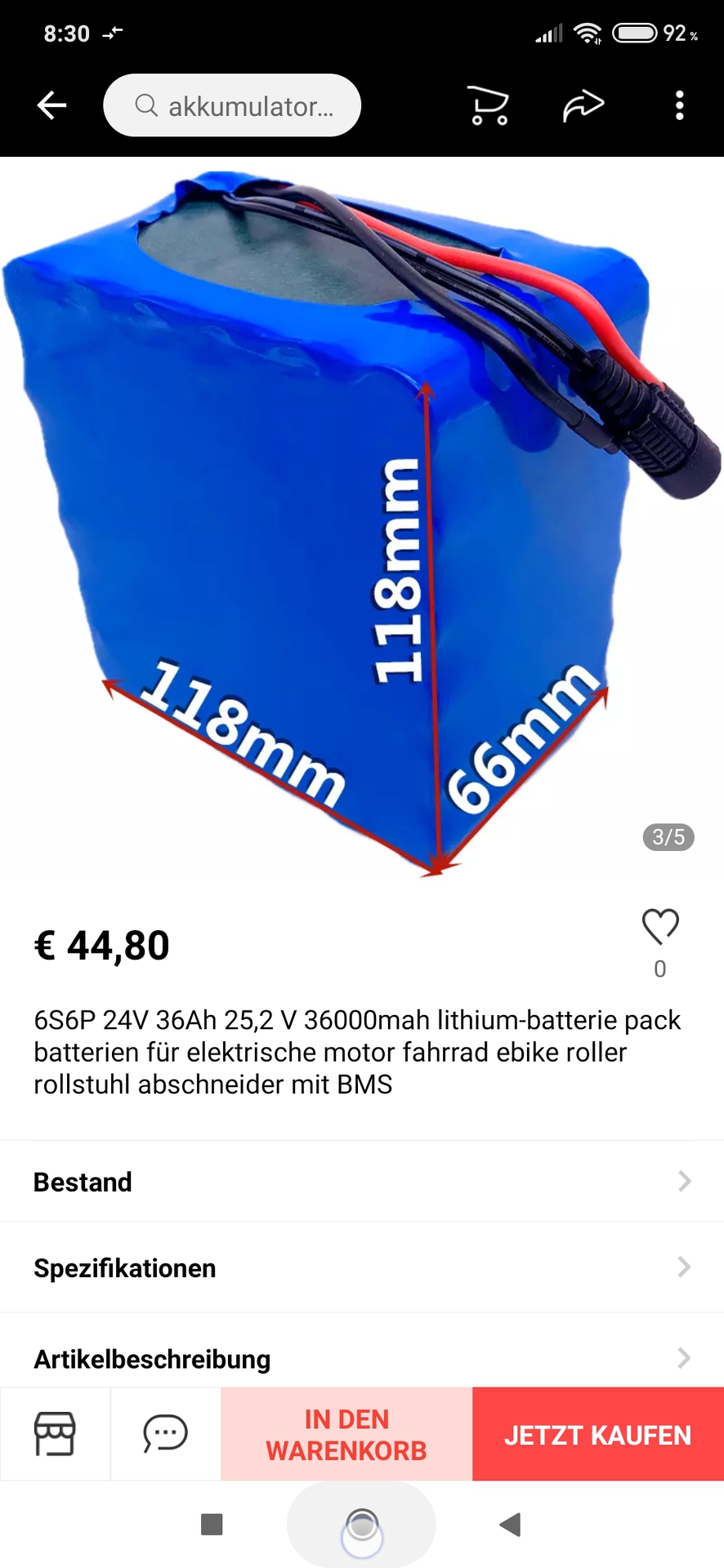
Task: Open Spezifikationen details
Action: coord(362,1267)
